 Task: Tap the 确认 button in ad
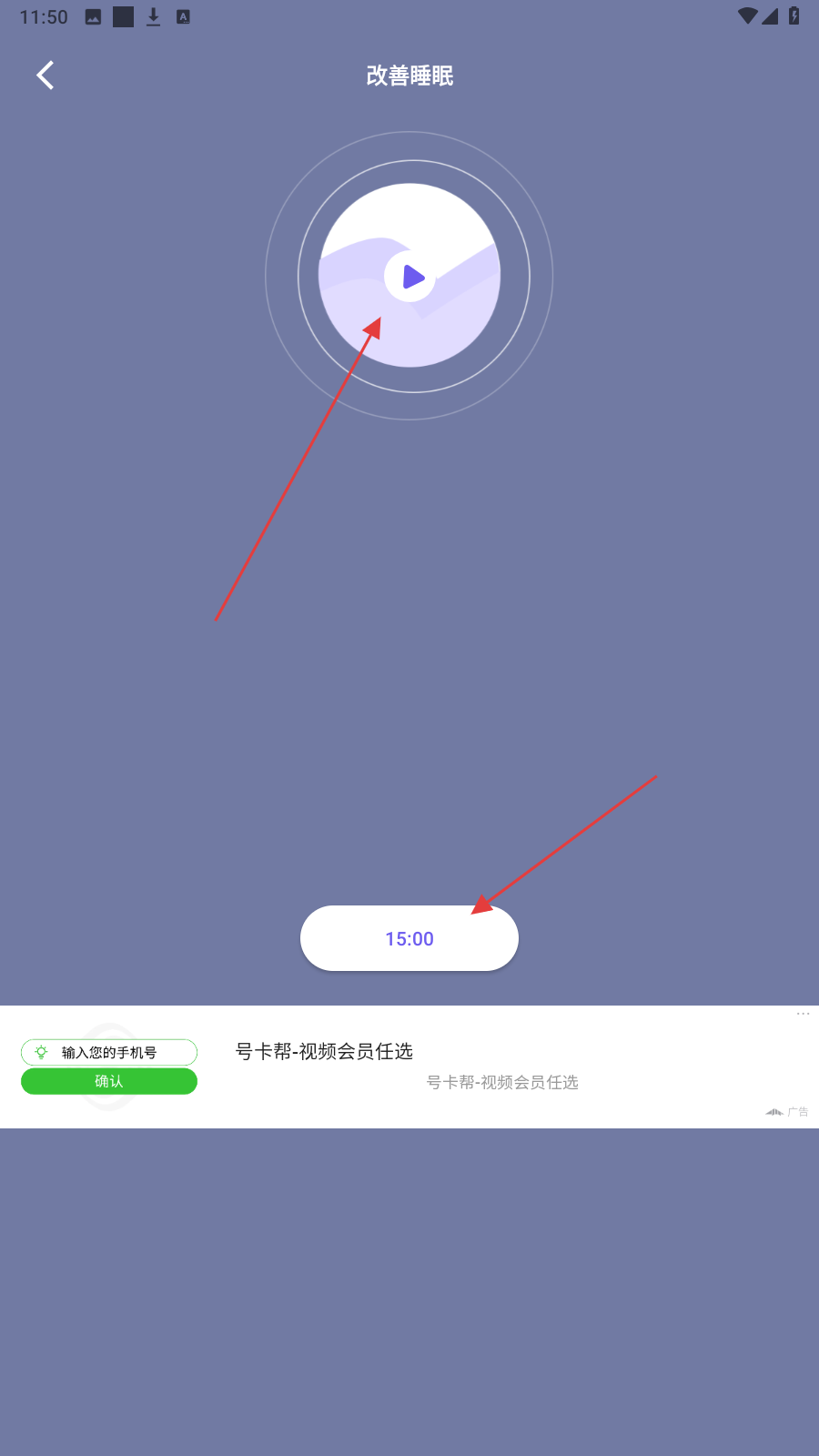tap(109, 1081)
